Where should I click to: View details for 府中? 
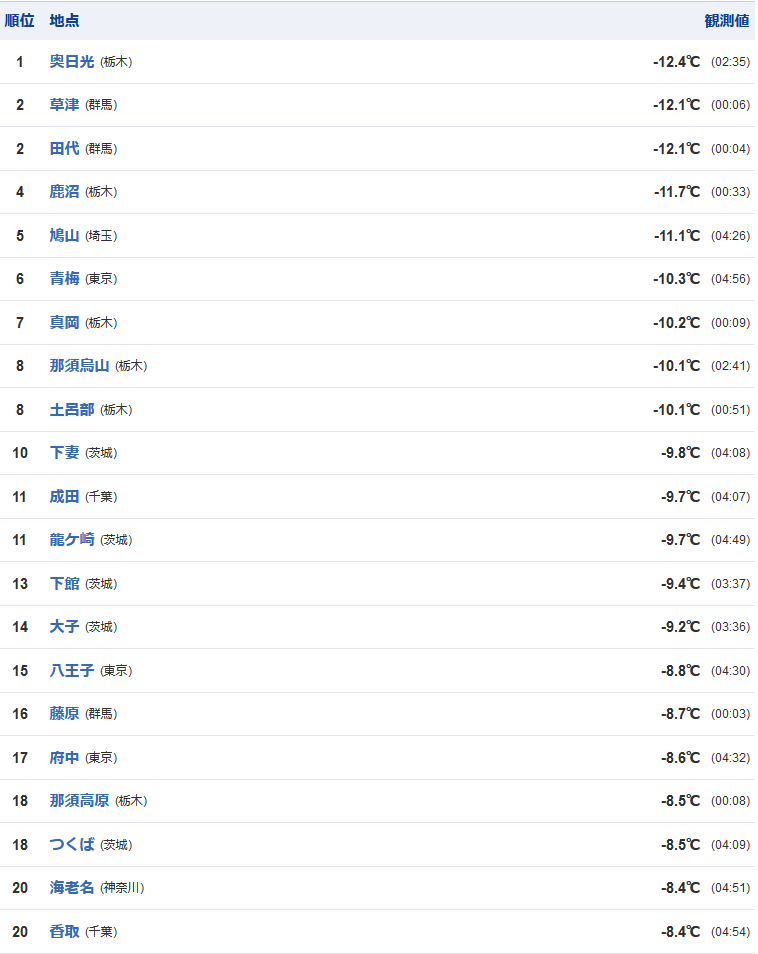[64, 758]
